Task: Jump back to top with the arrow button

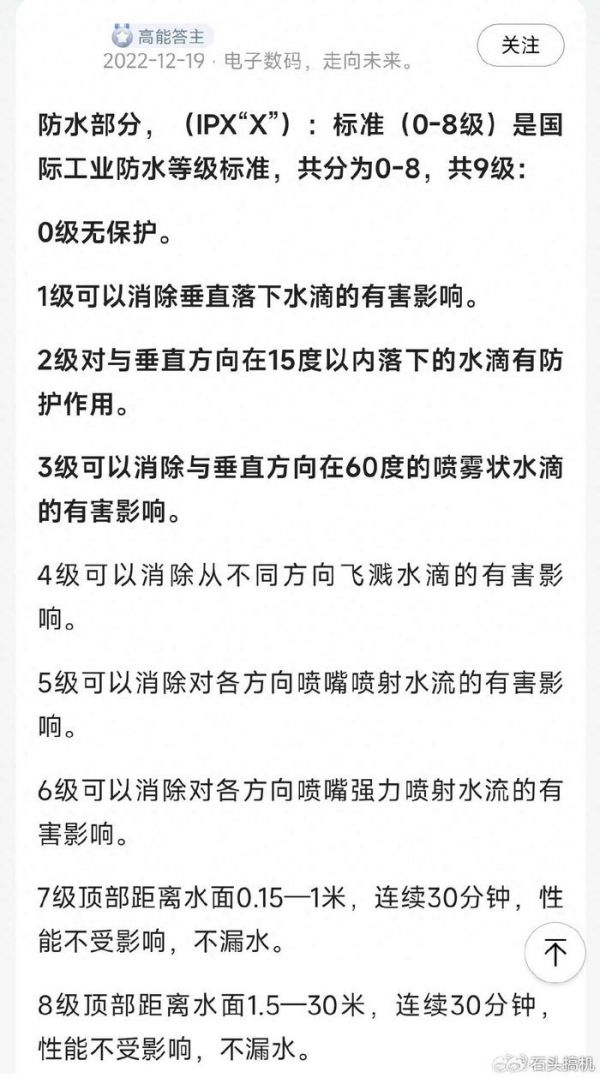Action: click(555, 953)
